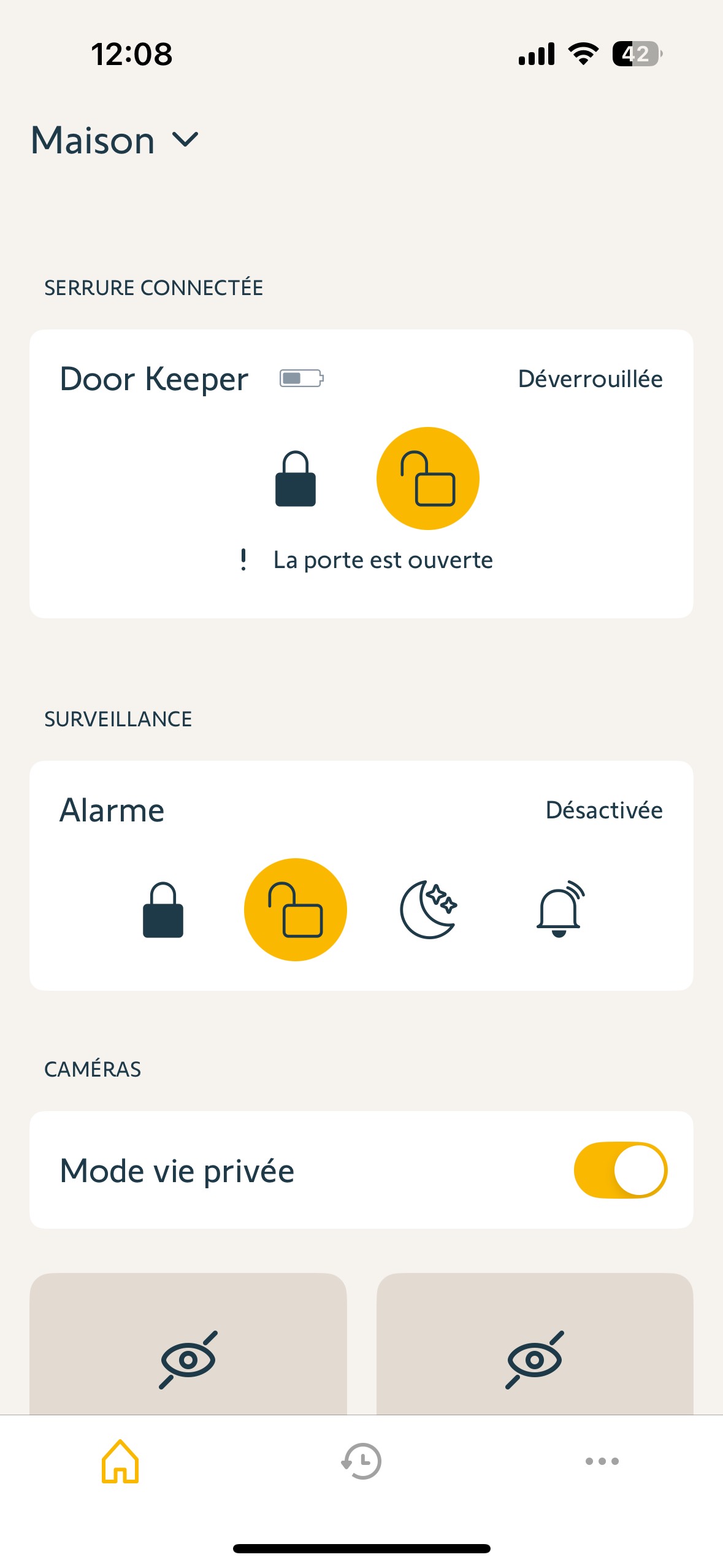Open the more options tab

tap(602, 1461)
